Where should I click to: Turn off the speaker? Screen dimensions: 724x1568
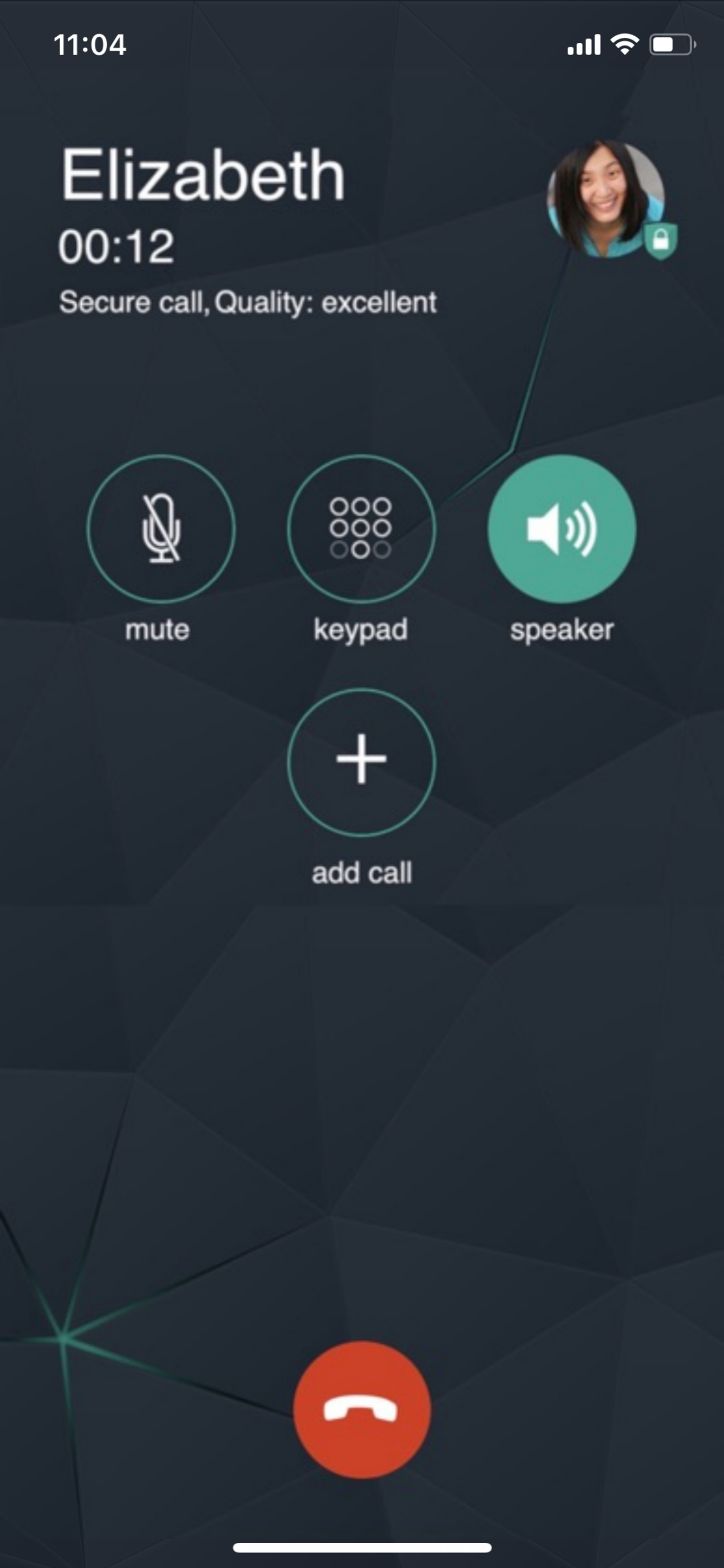[561, 528]
